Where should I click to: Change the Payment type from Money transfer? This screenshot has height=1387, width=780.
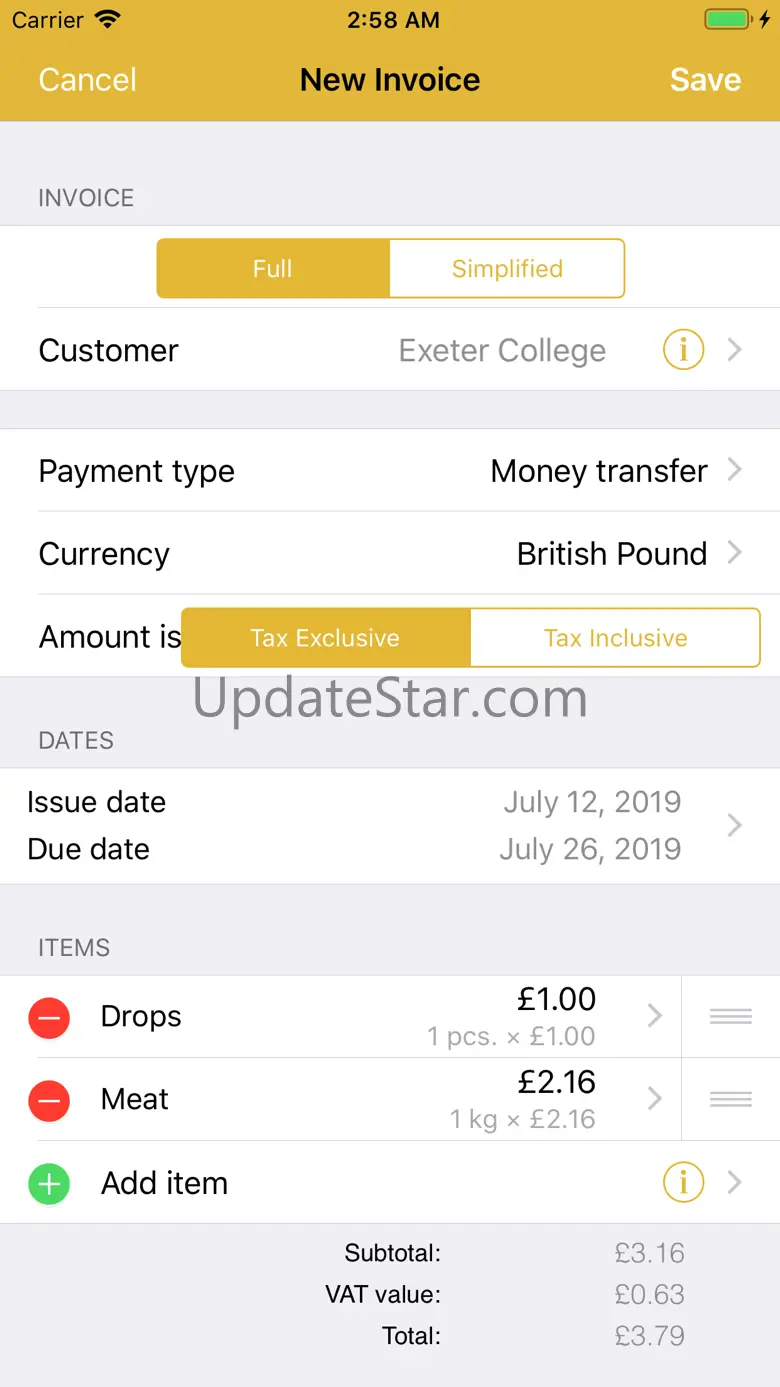coord(390,471)
